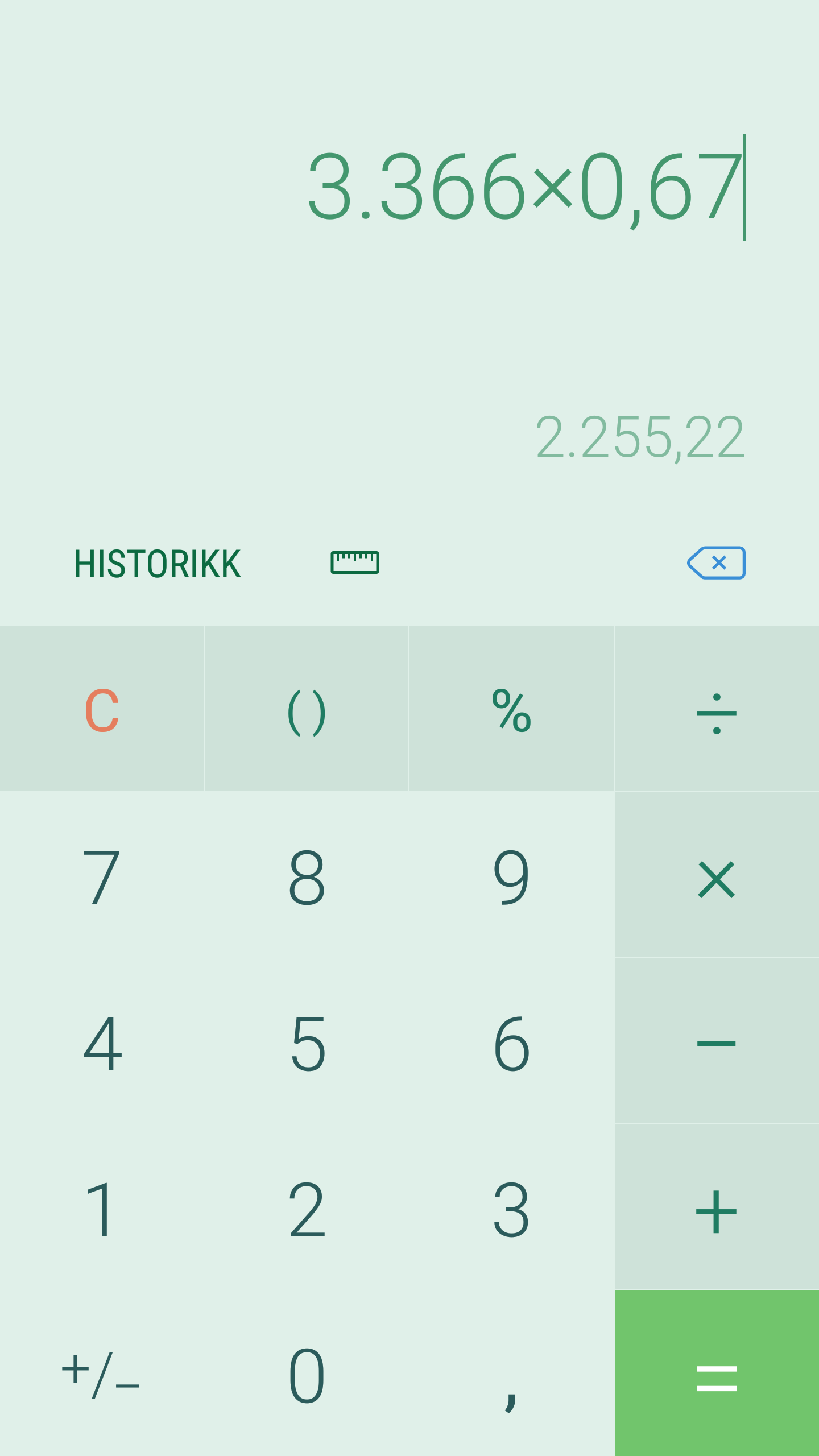Screen dimensions: 819x1456
Task: Delete the last digit with backspace
Action: pos(716,562)
